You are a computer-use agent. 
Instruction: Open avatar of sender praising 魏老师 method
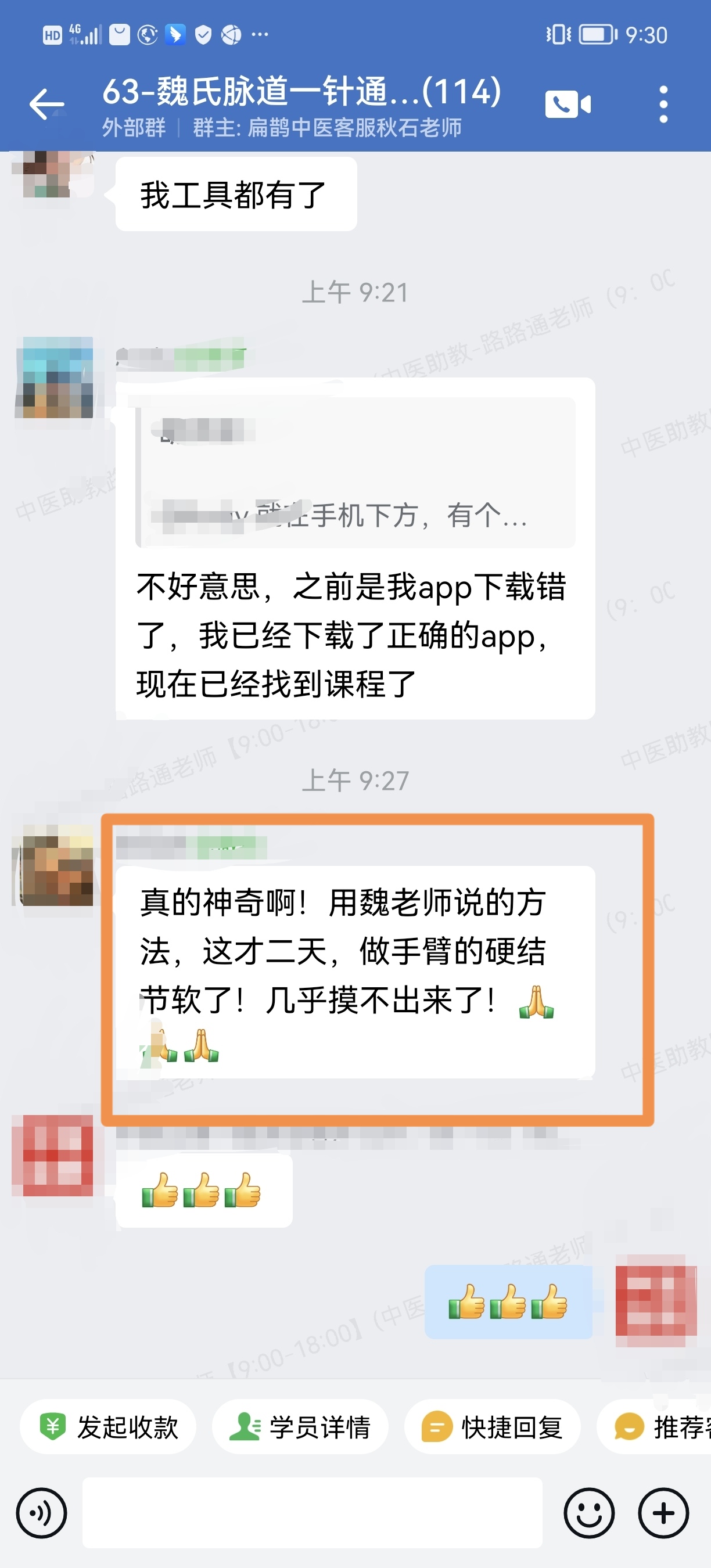pos(55,865)
